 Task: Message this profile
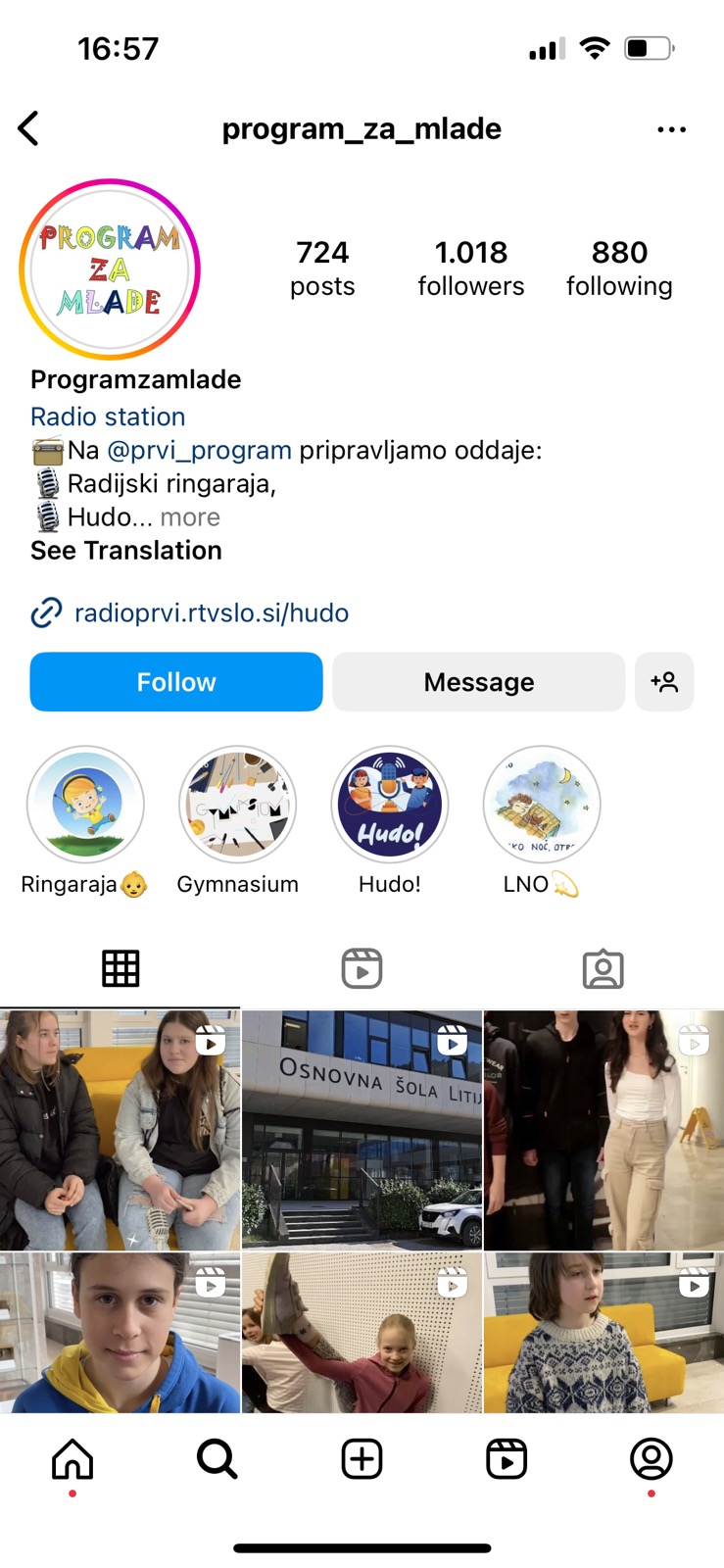tap(479, 682)
